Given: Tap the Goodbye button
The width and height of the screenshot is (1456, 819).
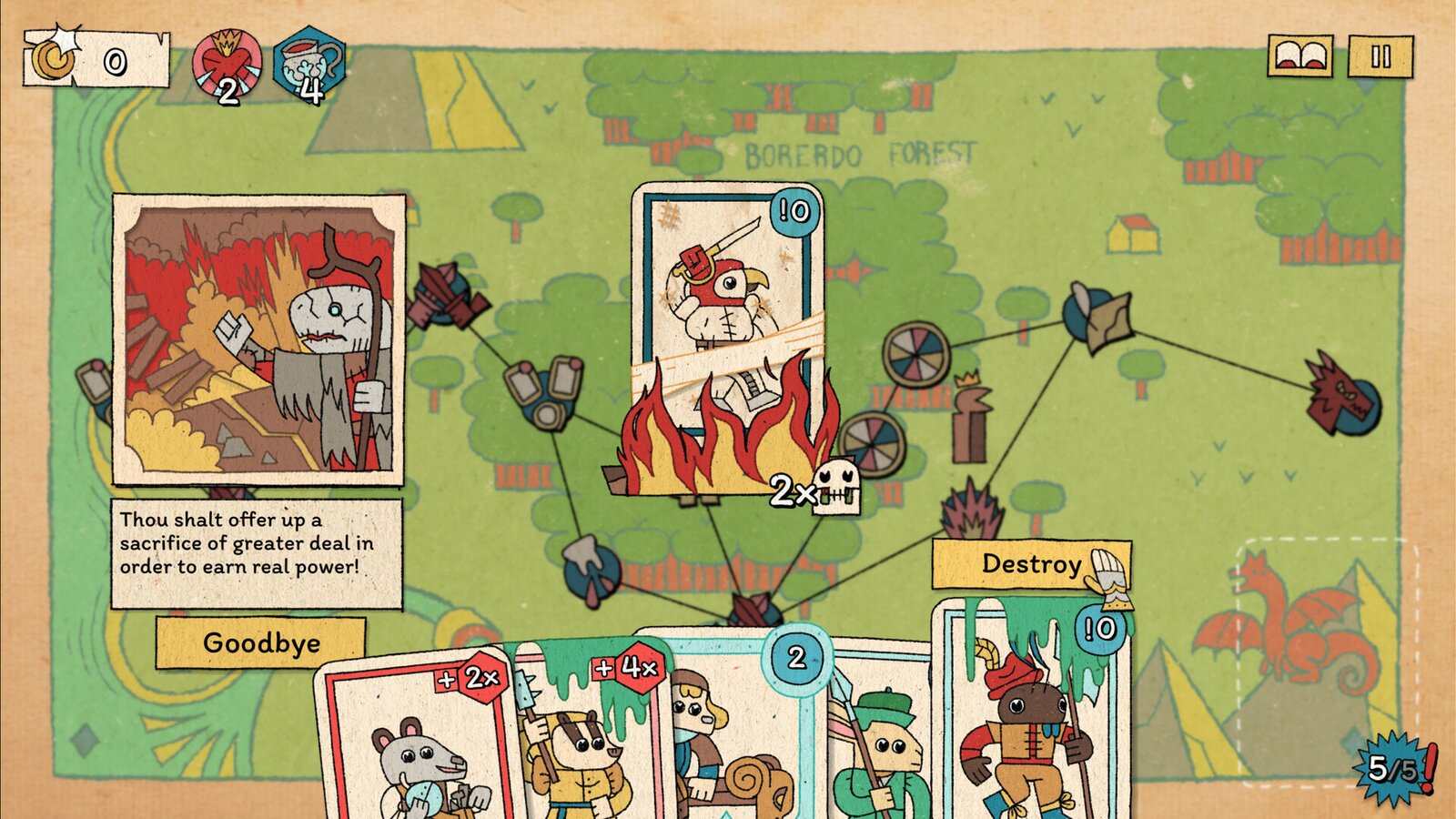Looking at the screenshot, I should [261, 643].
